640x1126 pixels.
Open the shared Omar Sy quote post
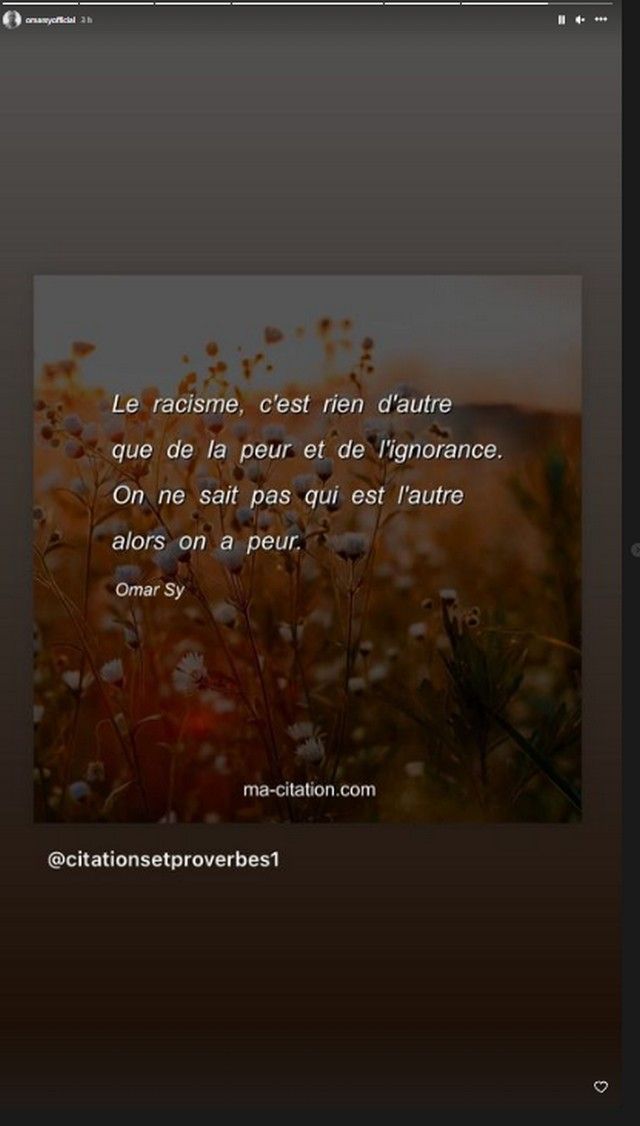[x=307, y=549]
